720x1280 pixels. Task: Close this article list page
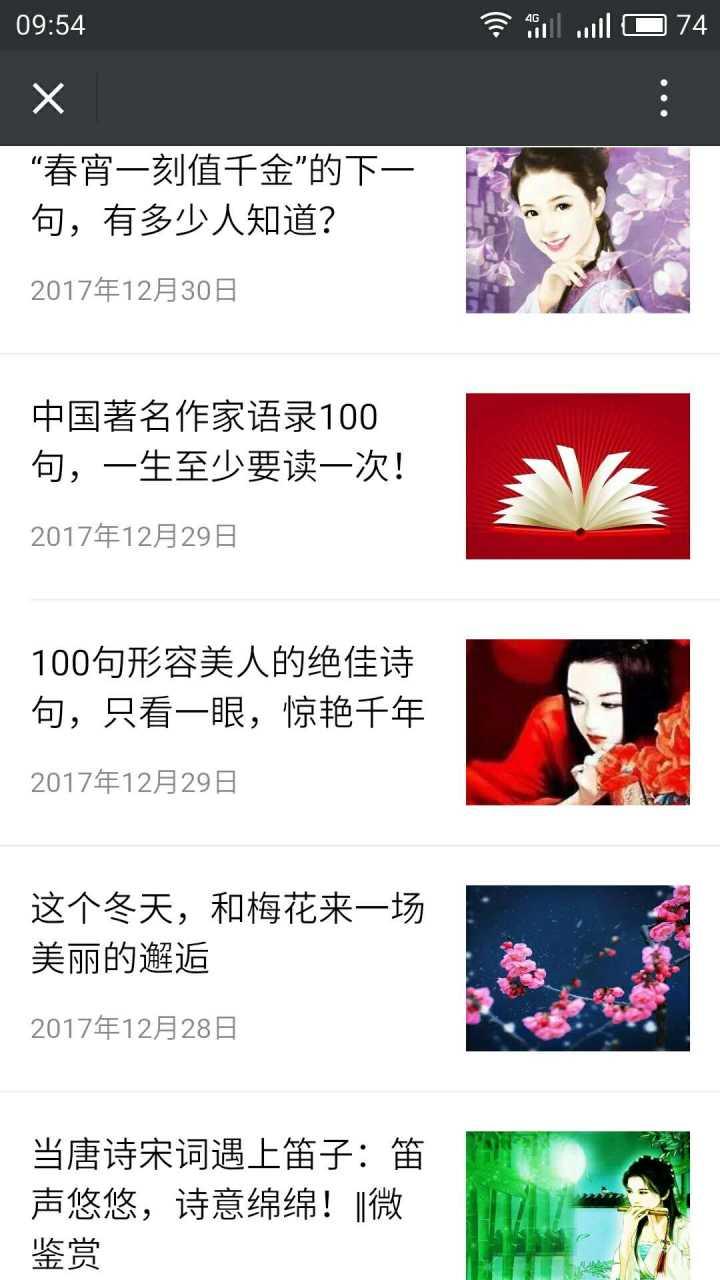point(48,98)
